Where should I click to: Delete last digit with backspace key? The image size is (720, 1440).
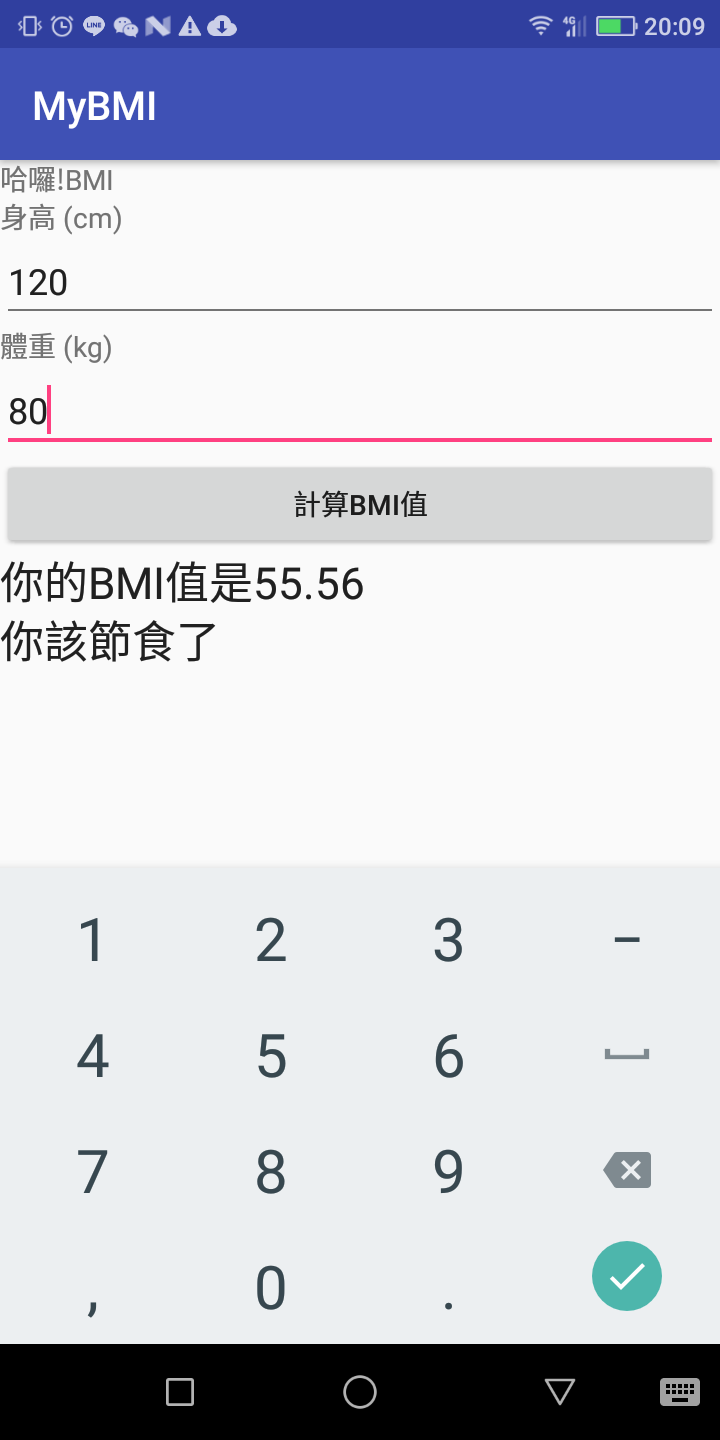click(x=627, y=1170)
